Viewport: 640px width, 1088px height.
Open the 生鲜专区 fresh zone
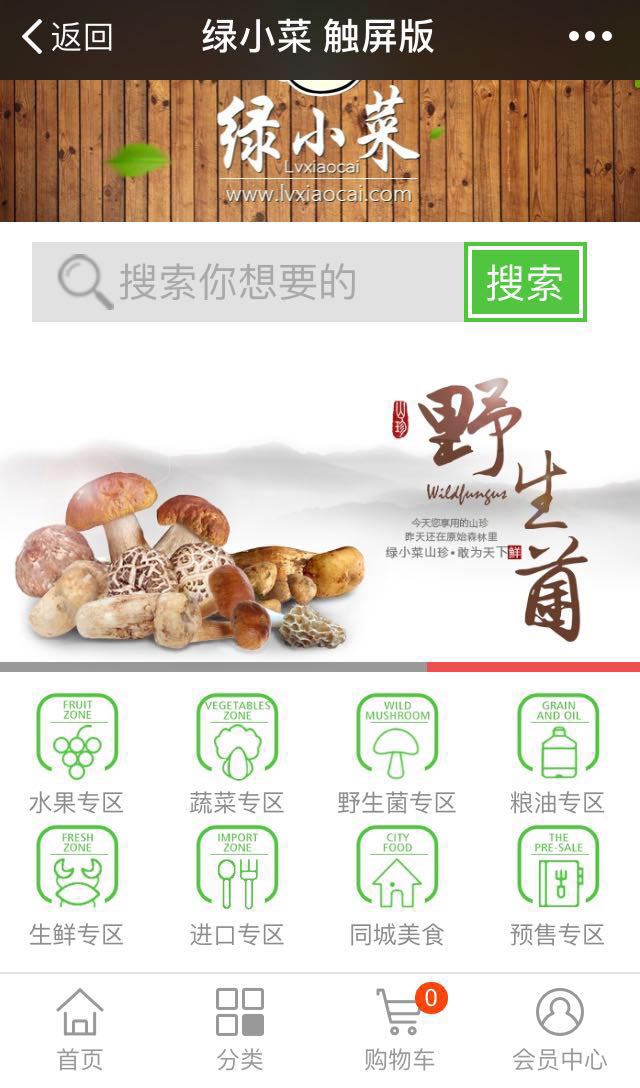click(77, 884)
